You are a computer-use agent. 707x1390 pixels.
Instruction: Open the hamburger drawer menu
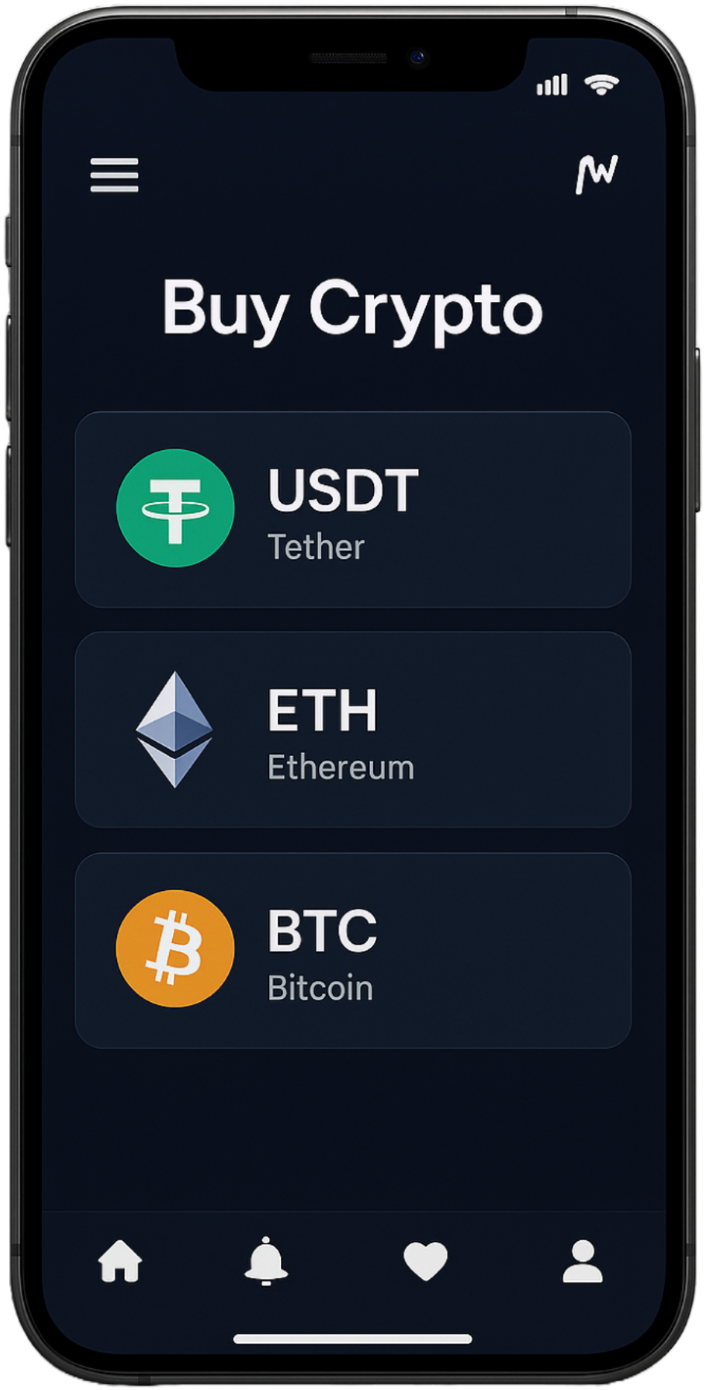point(114,177)
